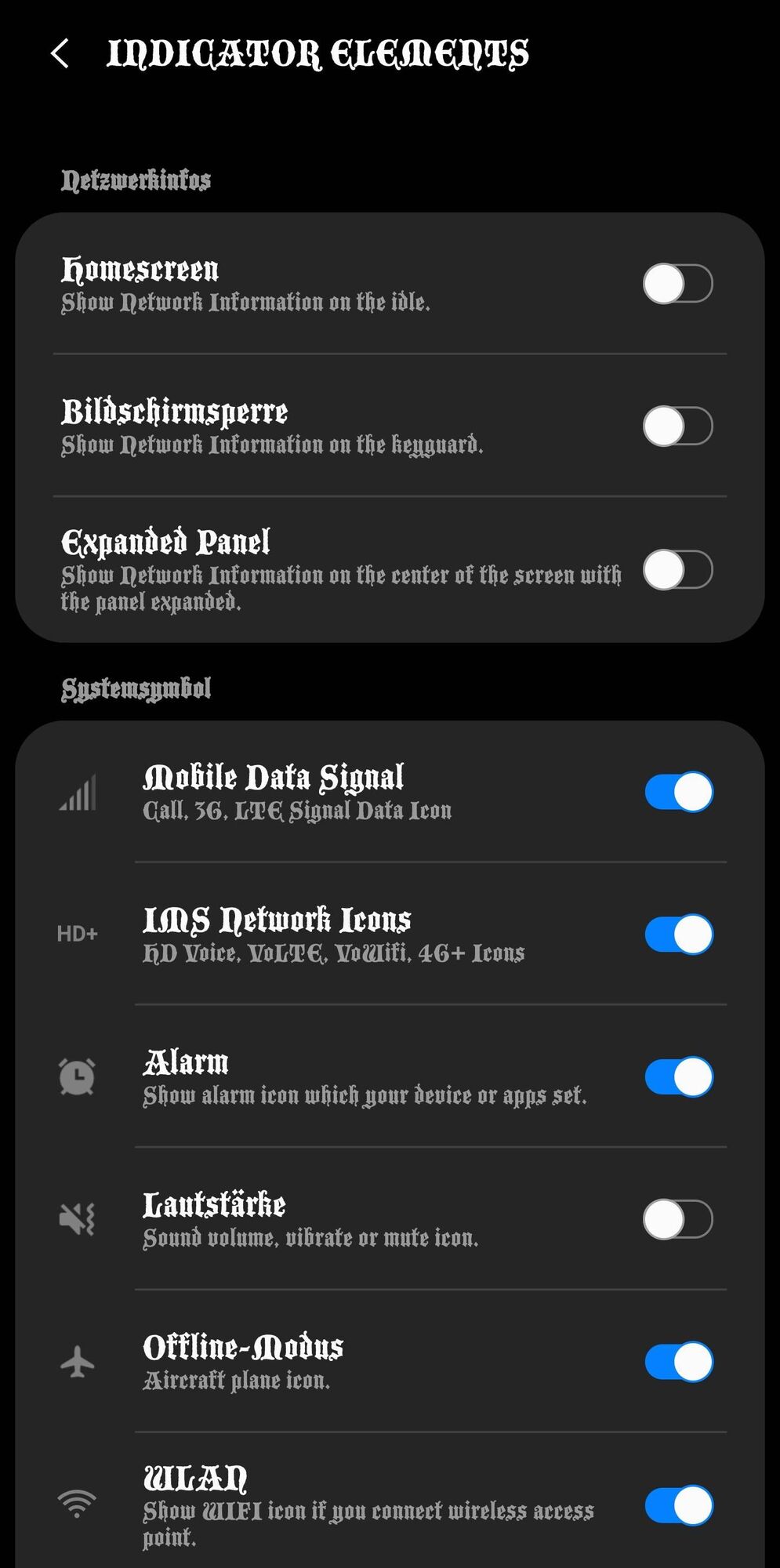Turn on Bildschirmsperre network information

pos(677,426)
